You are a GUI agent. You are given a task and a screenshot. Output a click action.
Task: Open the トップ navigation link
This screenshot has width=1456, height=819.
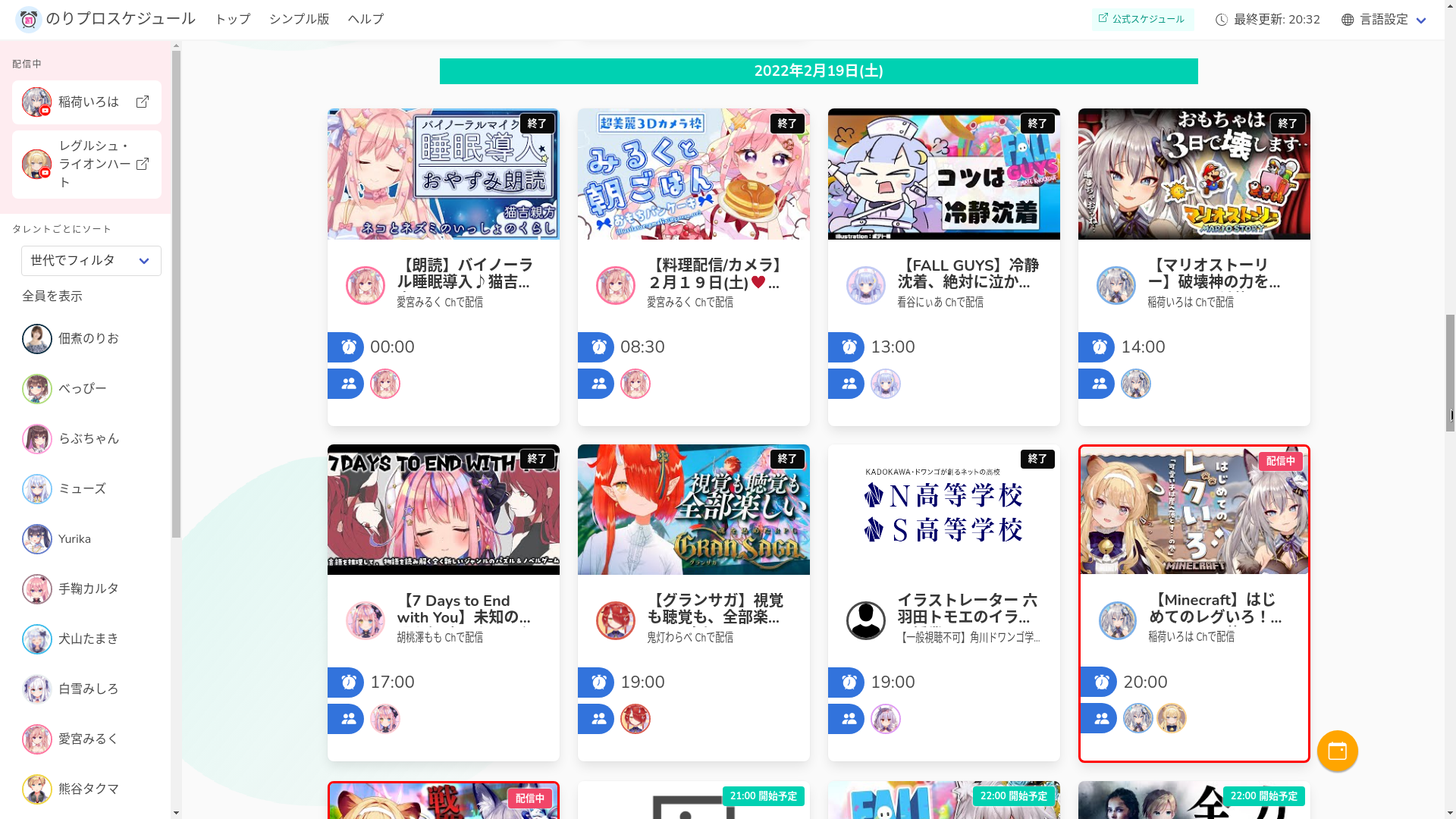pos(232,20)
